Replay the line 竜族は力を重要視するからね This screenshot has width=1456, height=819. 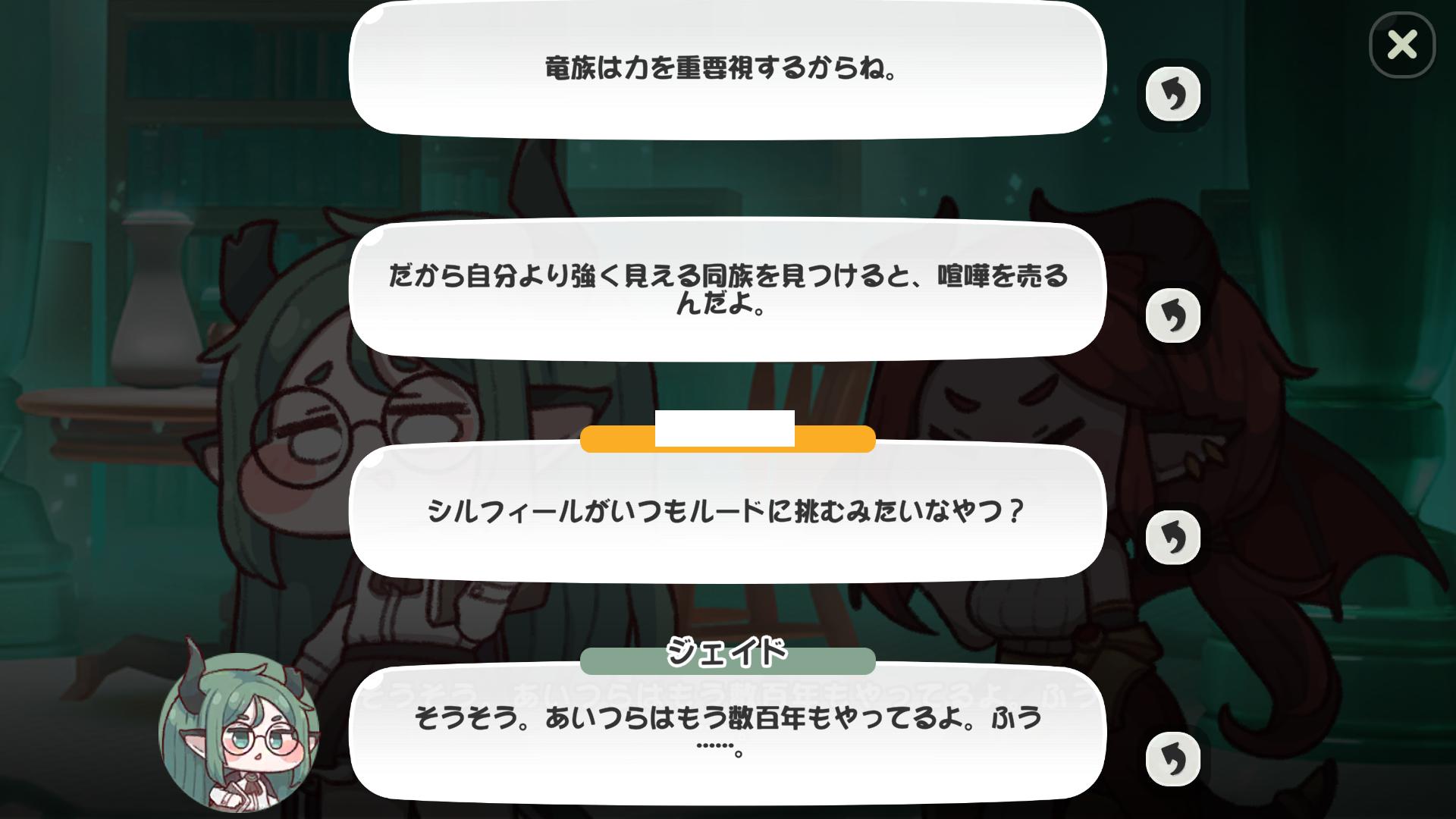[x=1172, y=95]
